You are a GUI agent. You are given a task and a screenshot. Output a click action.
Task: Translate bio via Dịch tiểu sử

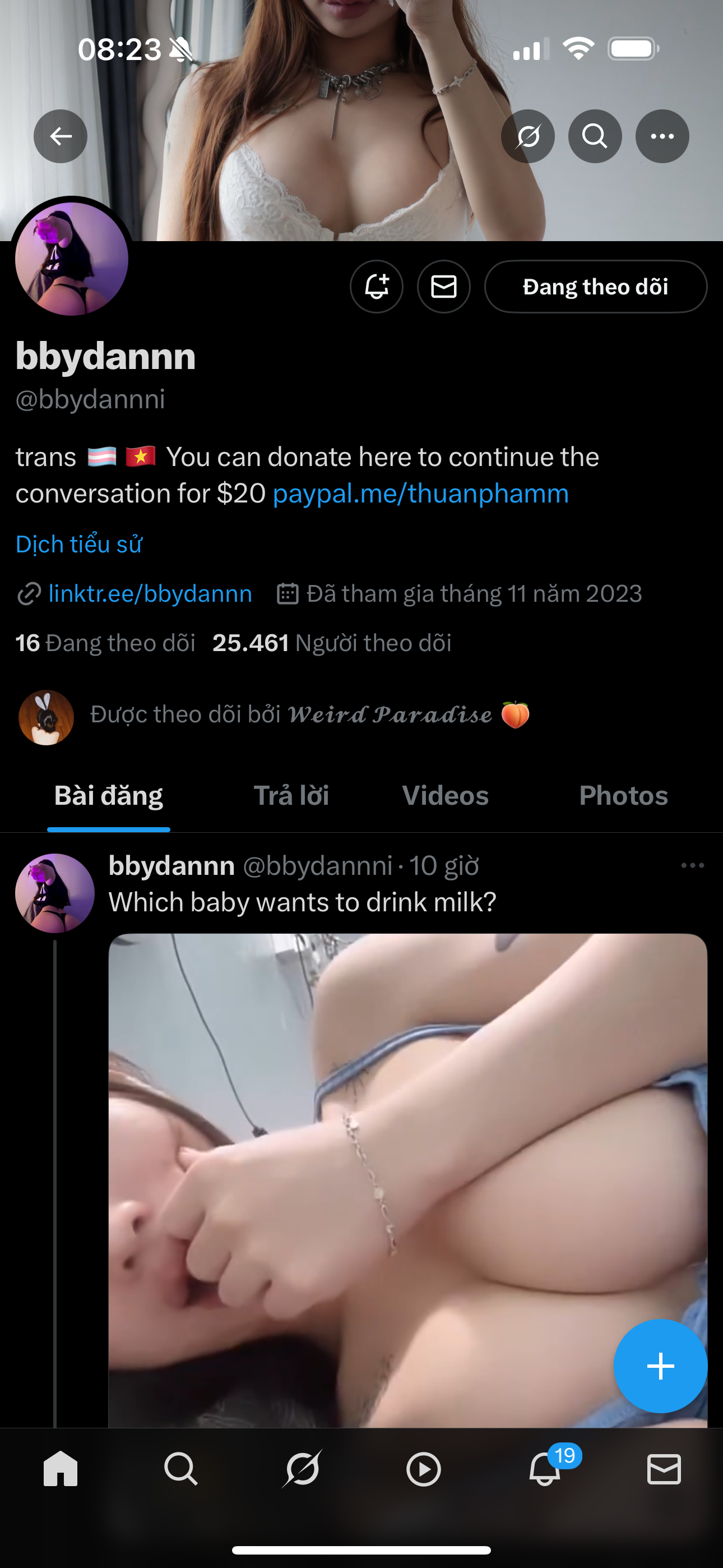79,544
